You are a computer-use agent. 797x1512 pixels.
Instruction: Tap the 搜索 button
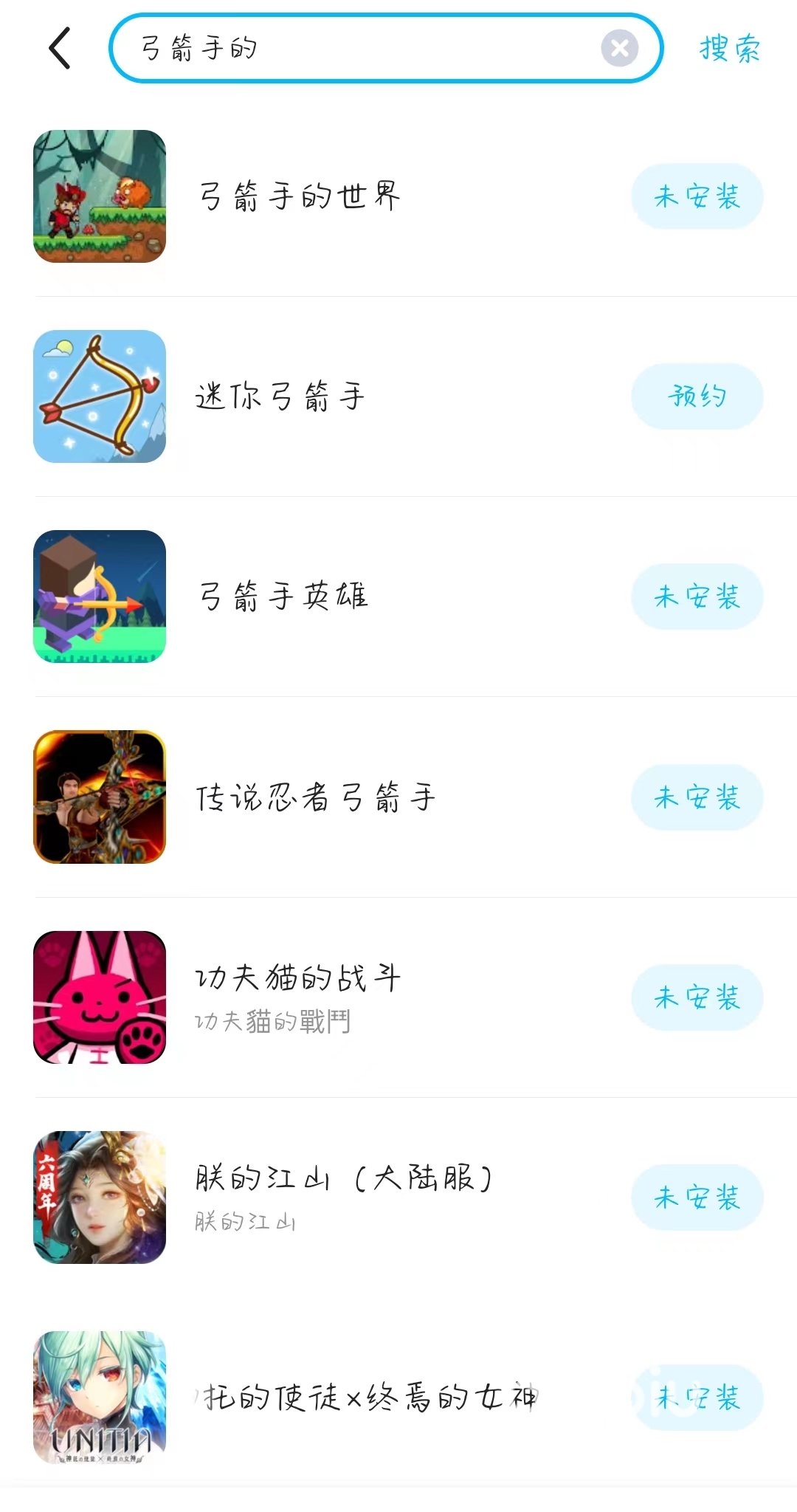click(x=729, y=49)
